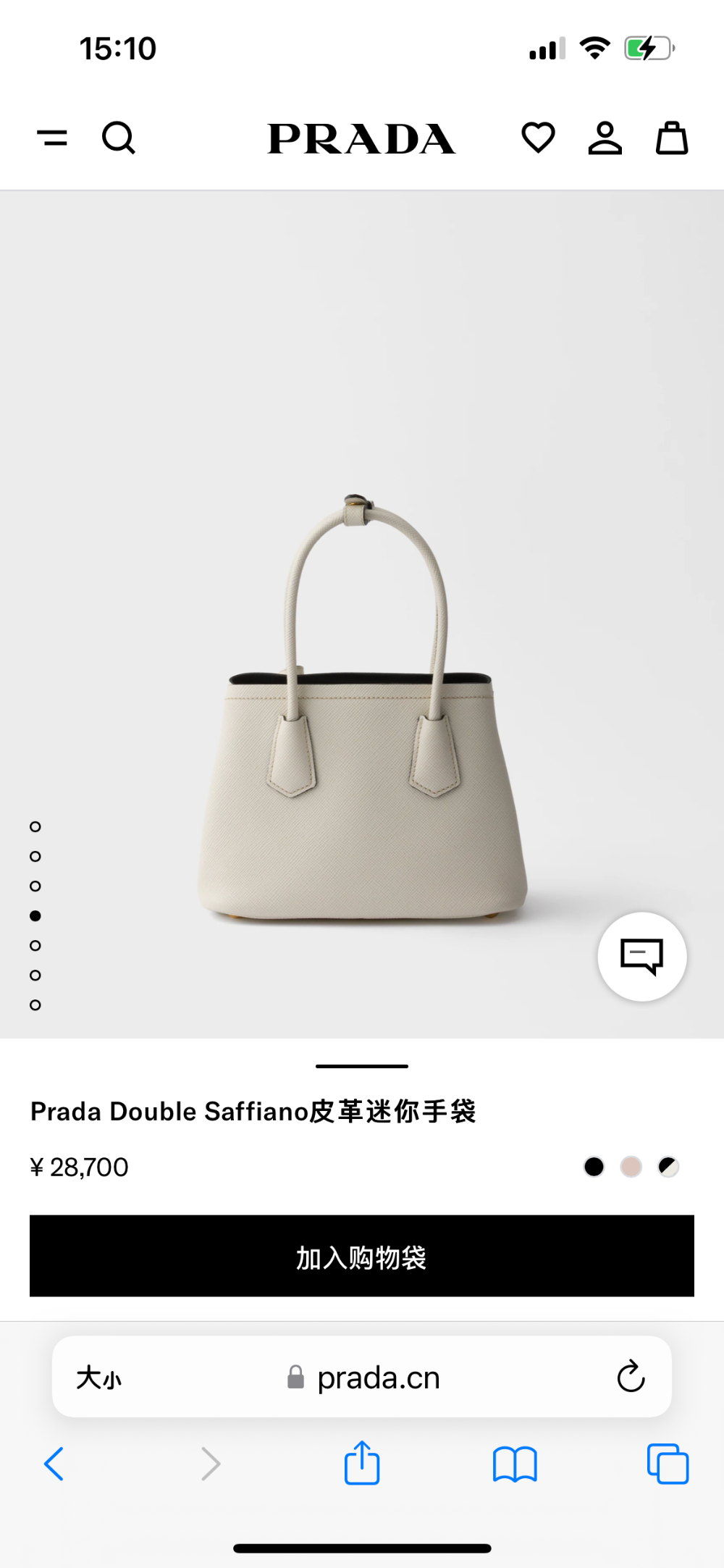Open the 大小 text size menu
The height and width of the screenshot is (1568, 724).
tap(99, 1378)
